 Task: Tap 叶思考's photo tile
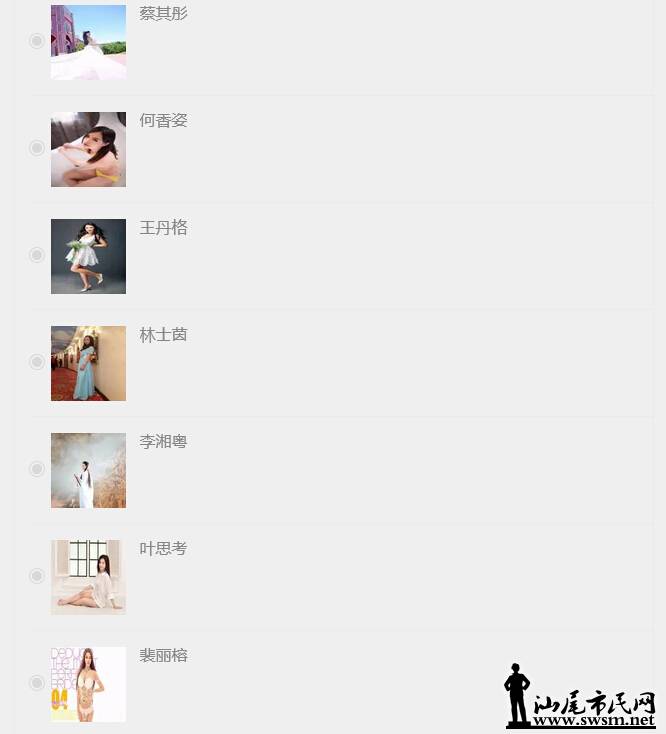88,577
